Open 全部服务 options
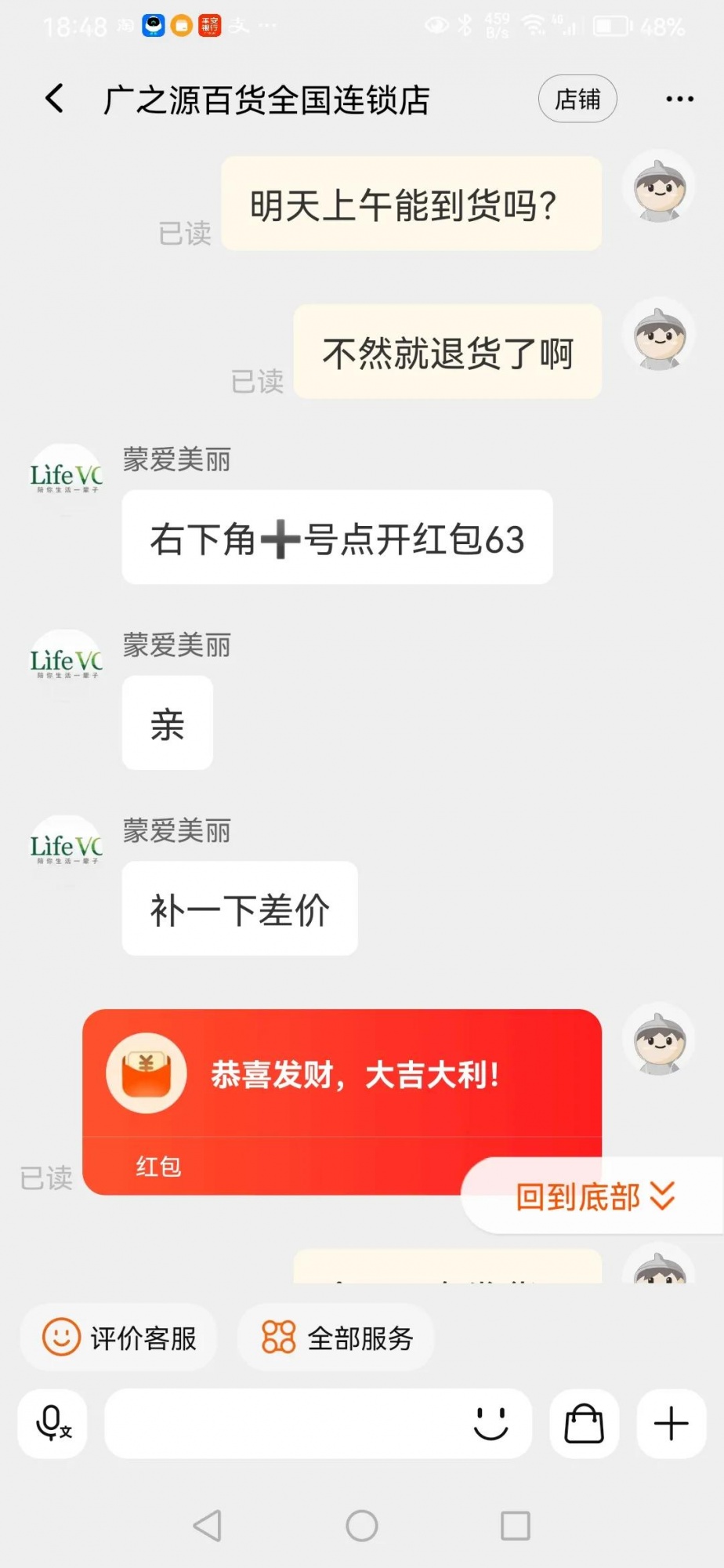Screen dimensions: 724x1568 tap(337, 1338)
